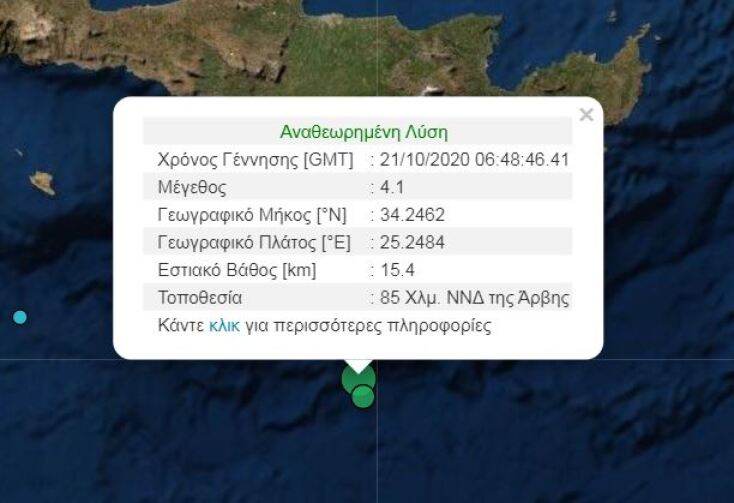Close the earthquake info popup

pyautogui.click(x=586, y=115)
